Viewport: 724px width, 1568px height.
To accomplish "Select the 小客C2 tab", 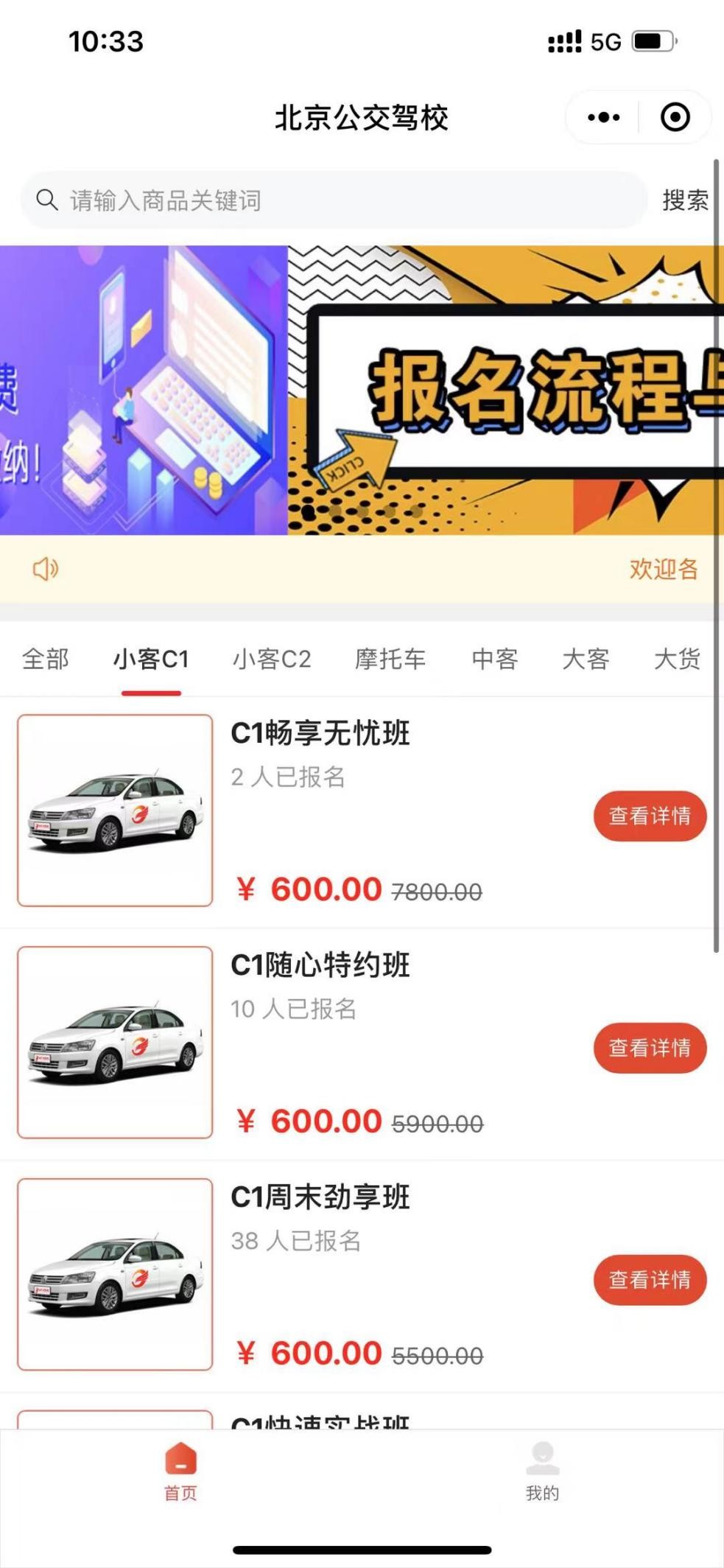I will [x=273, y=659].
